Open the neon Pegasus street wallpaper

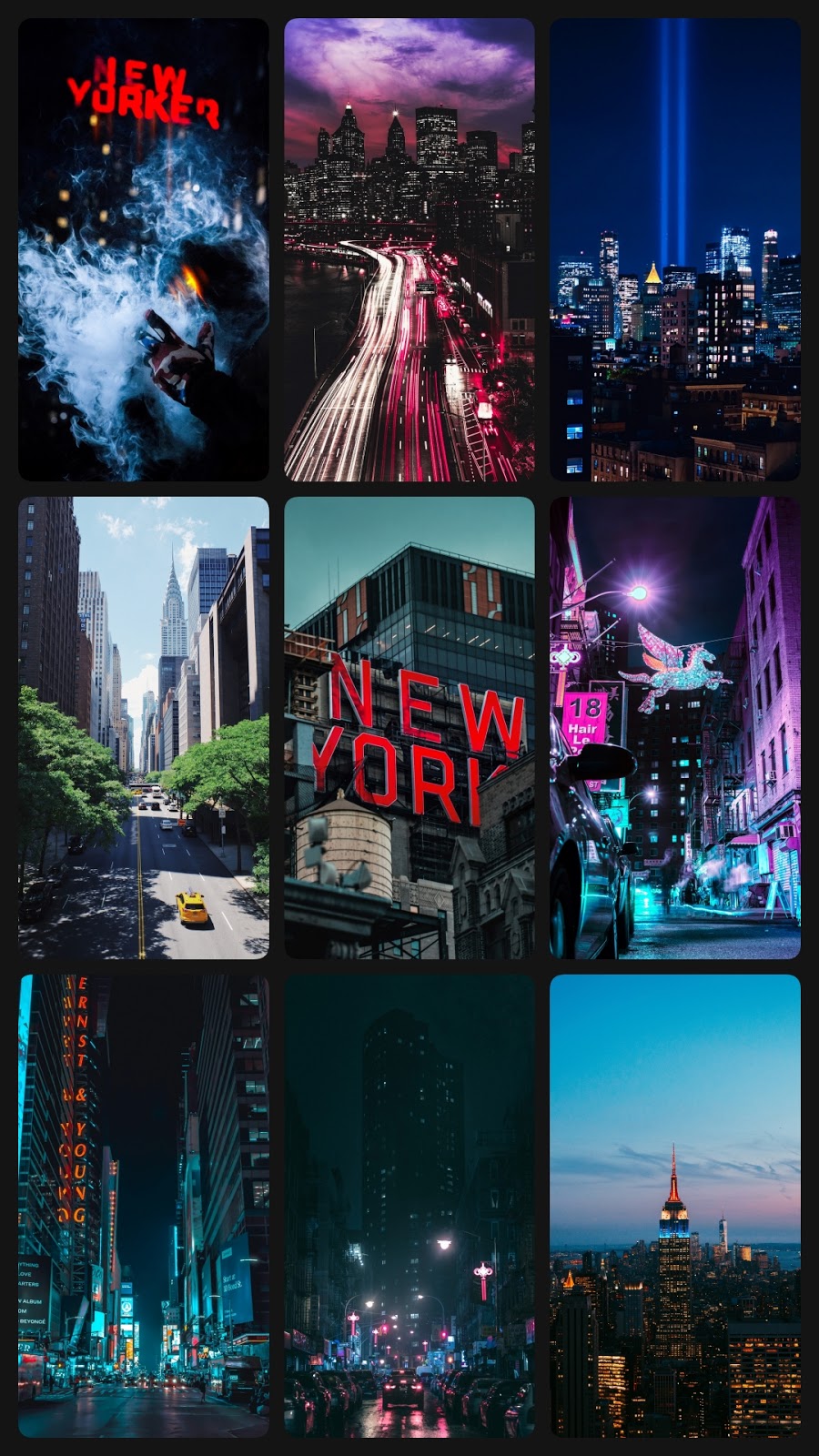tap(674, 727)
